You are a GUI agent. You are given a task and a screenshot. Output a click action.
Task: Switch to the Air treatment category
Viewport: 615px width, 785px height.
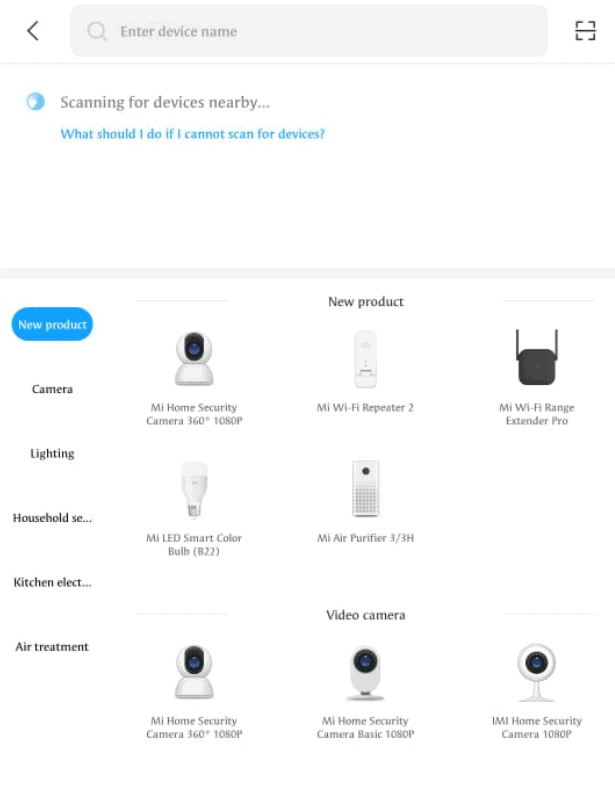pos(52,647)
